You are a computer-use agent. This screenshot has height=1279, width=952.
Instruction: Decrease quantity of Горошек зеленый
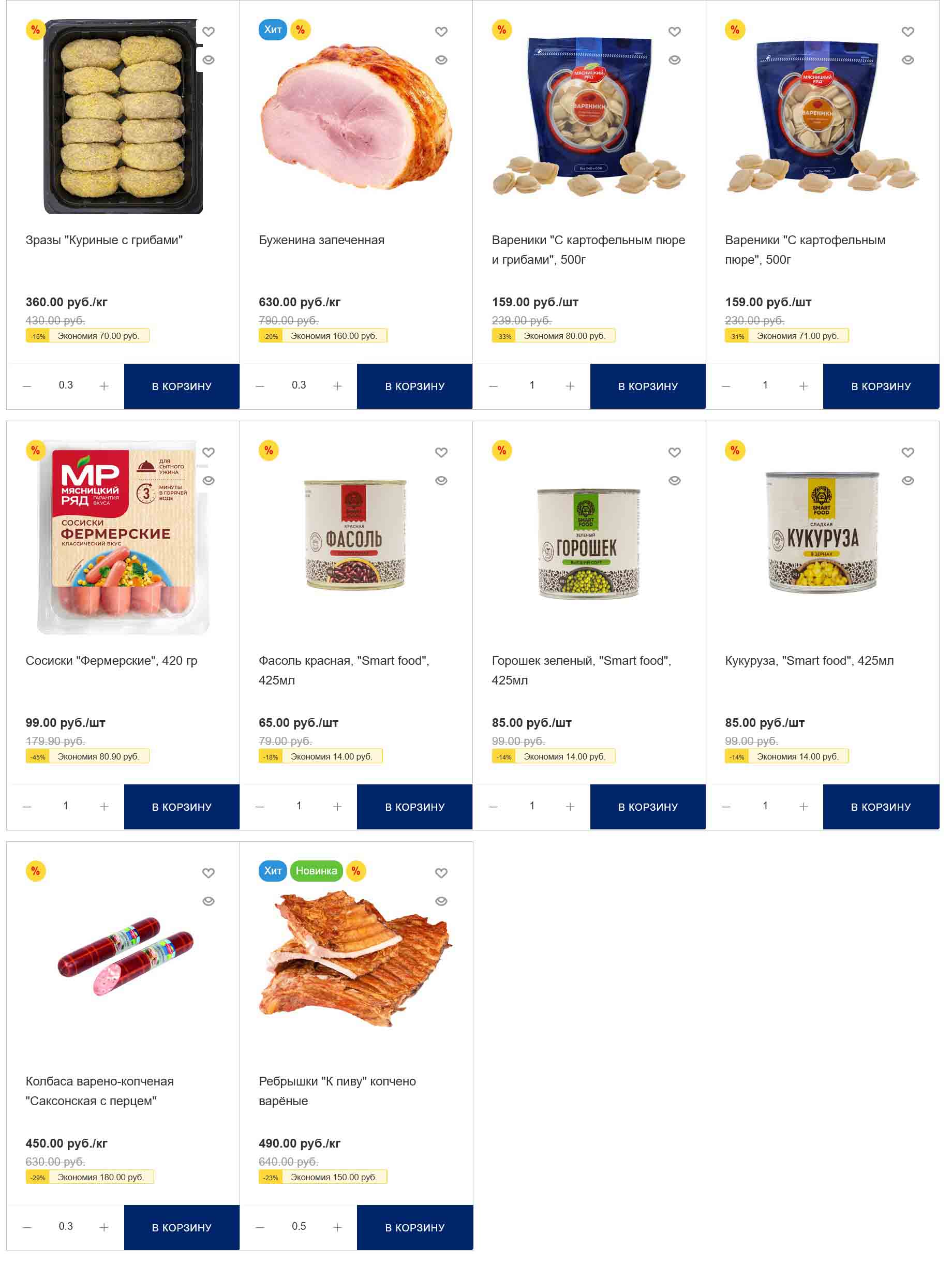[493, 807]
